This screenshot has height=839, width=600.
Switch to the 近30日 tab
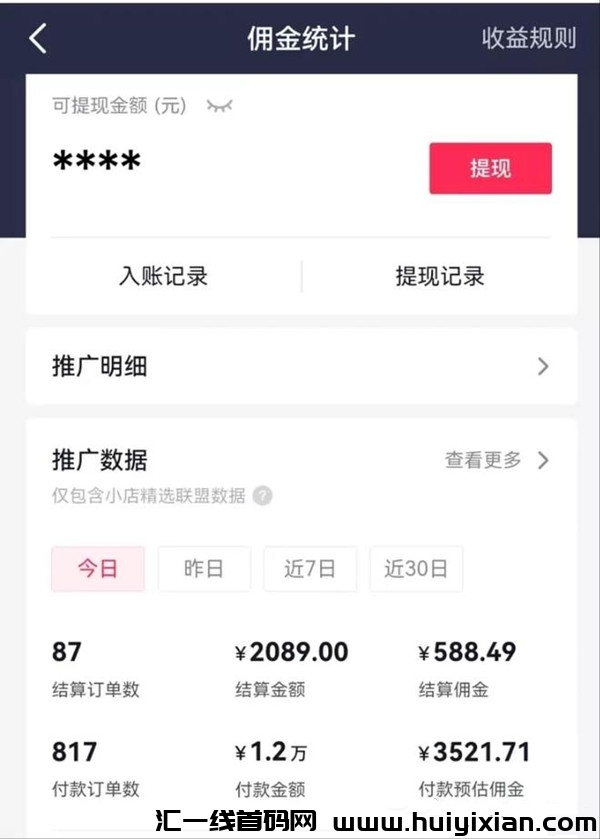coord(416,569)
